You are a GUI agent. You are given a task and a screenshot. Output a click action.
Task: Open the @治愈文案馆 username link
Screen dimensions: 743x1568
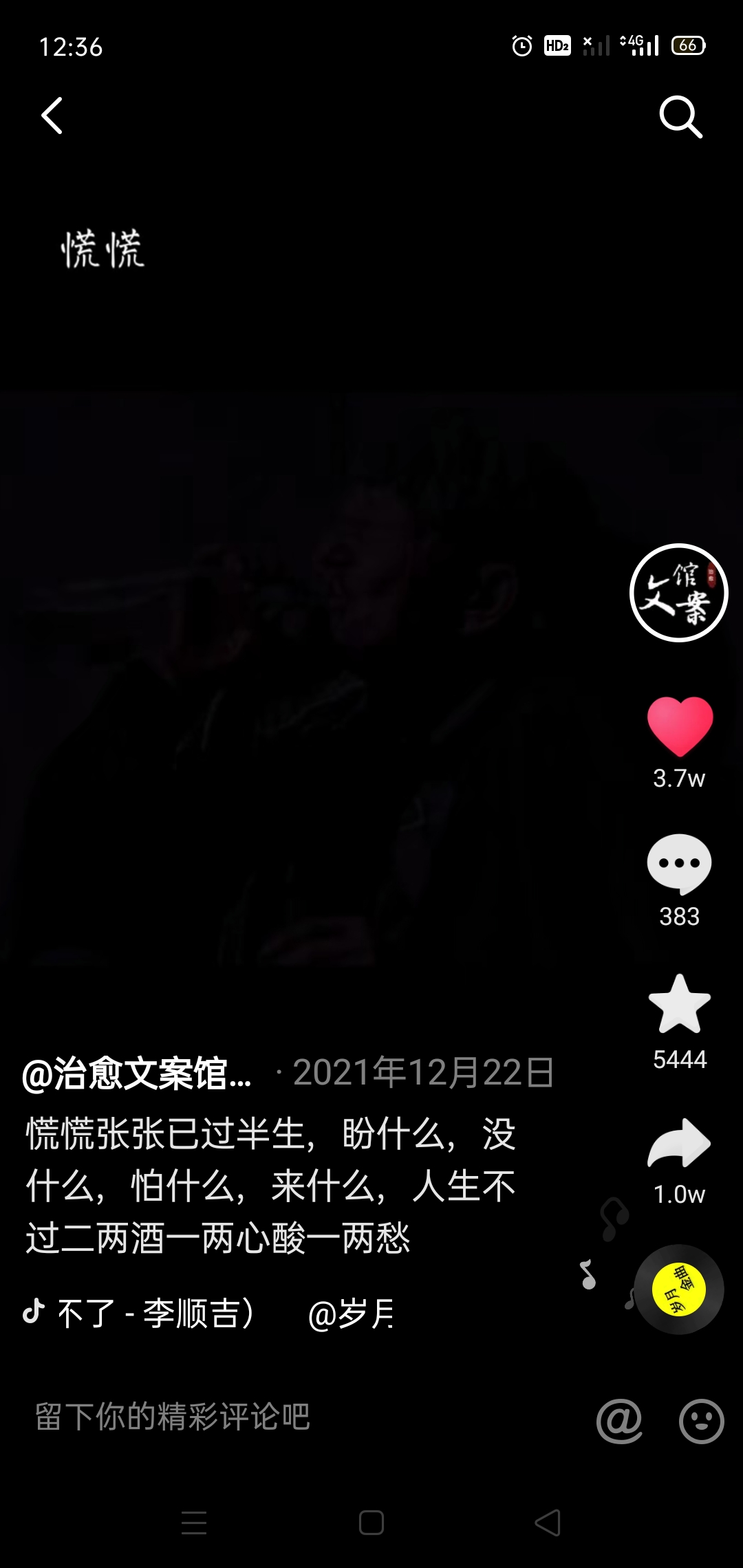pos(138,1074)
